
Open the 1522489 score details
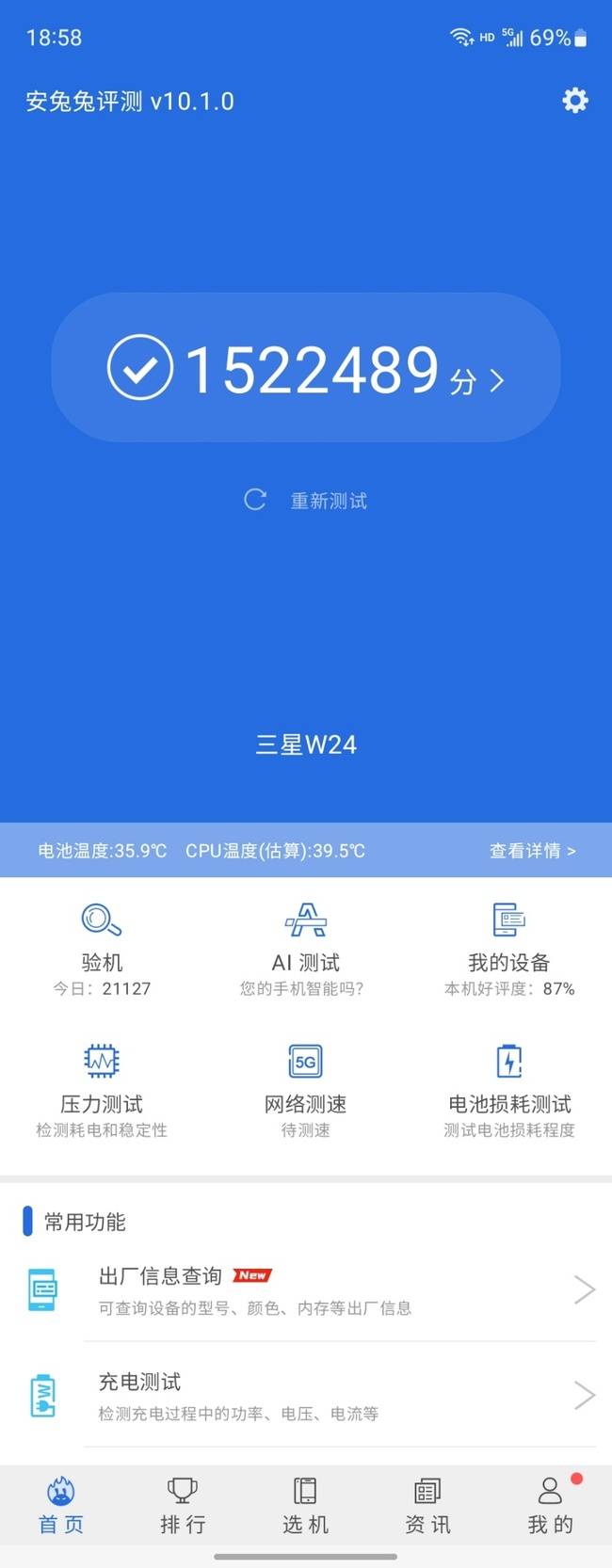pyautogui.click(x=306, y=368)
